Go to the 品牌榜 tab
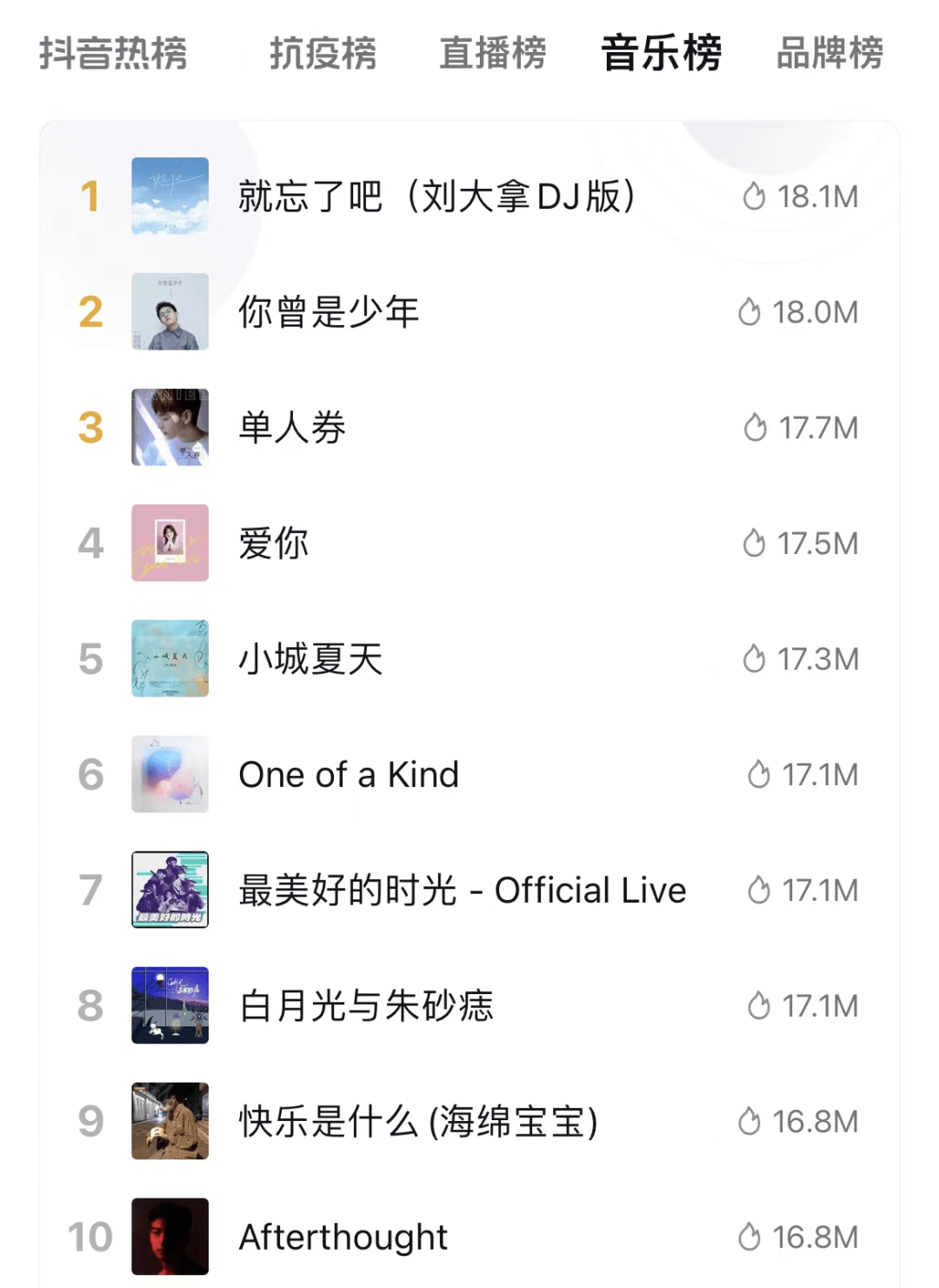 coord(829,53)
